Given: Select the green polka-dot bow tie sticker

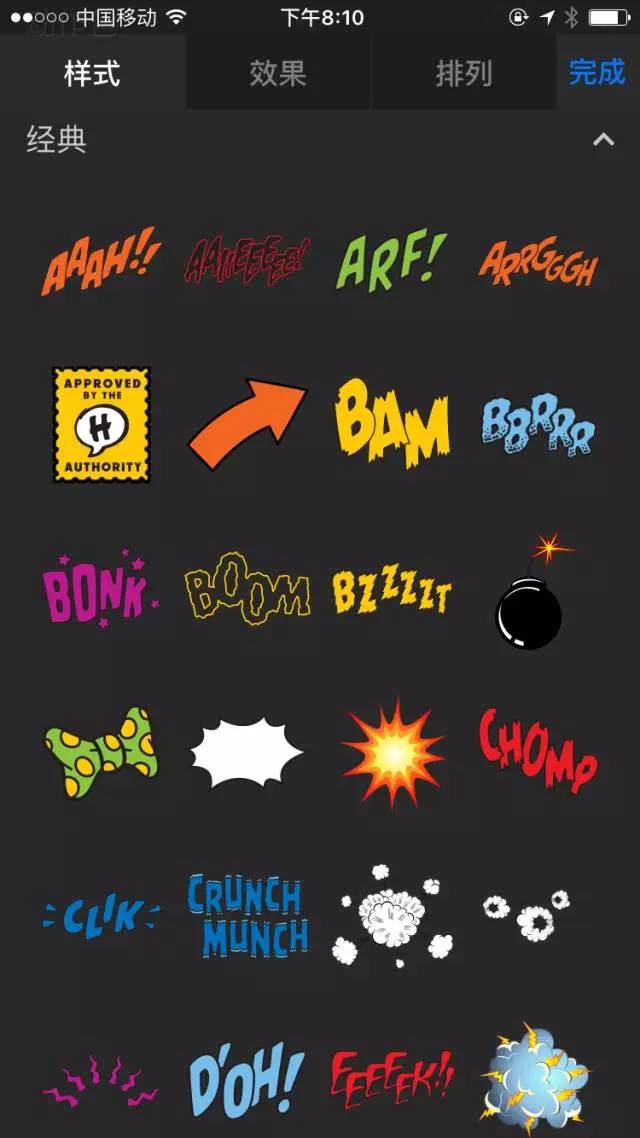Looking at the screenshot, I should point(100,751).
